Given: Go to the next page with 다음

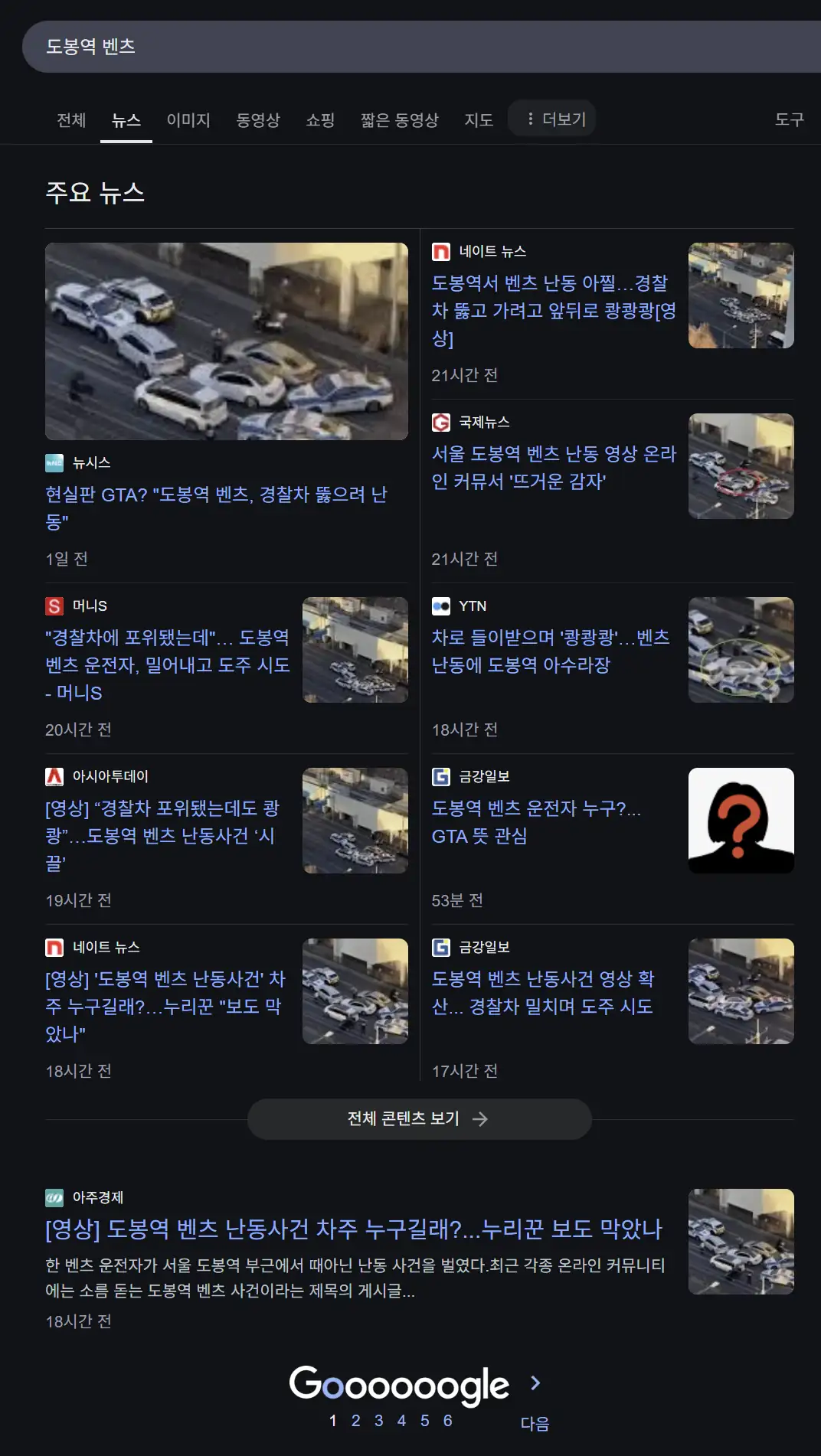Looking at the screenshot, I should tap(535, 1423).
